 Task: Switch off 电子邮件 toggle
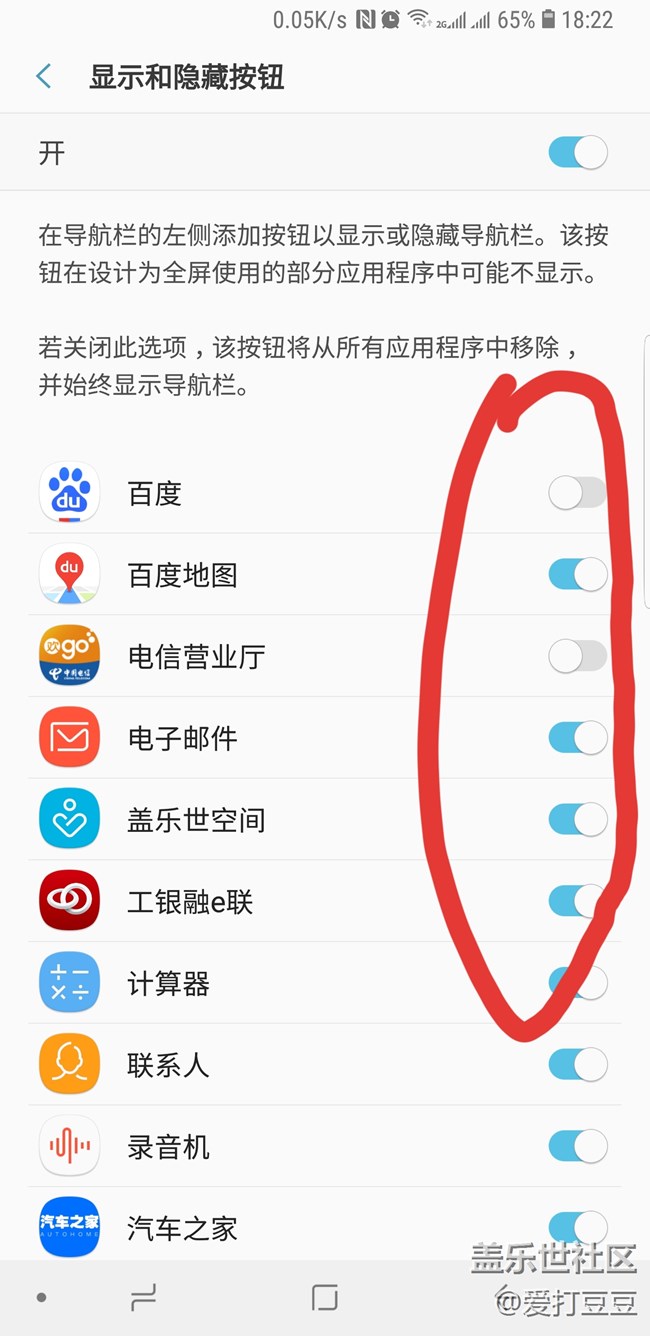(577, 738)
